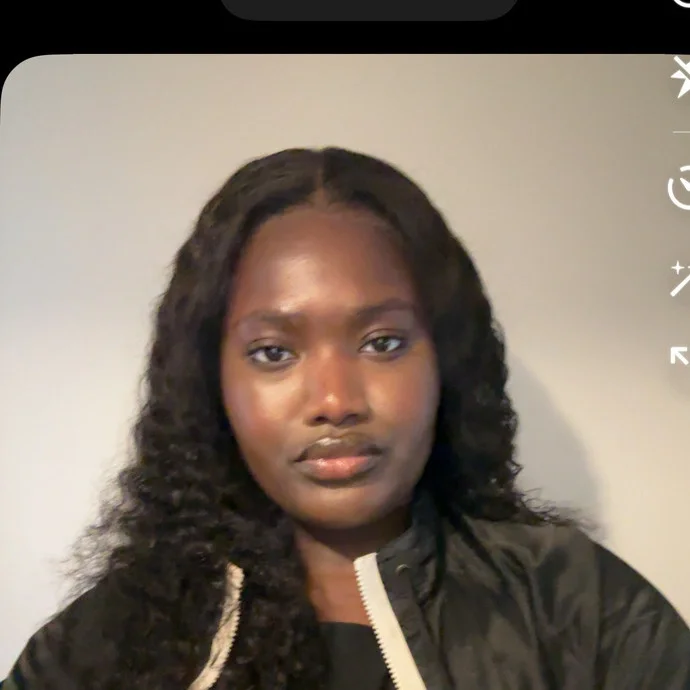Tap the resize arrows icon
The height and width of the screenshot is (690, 690).
680,355
